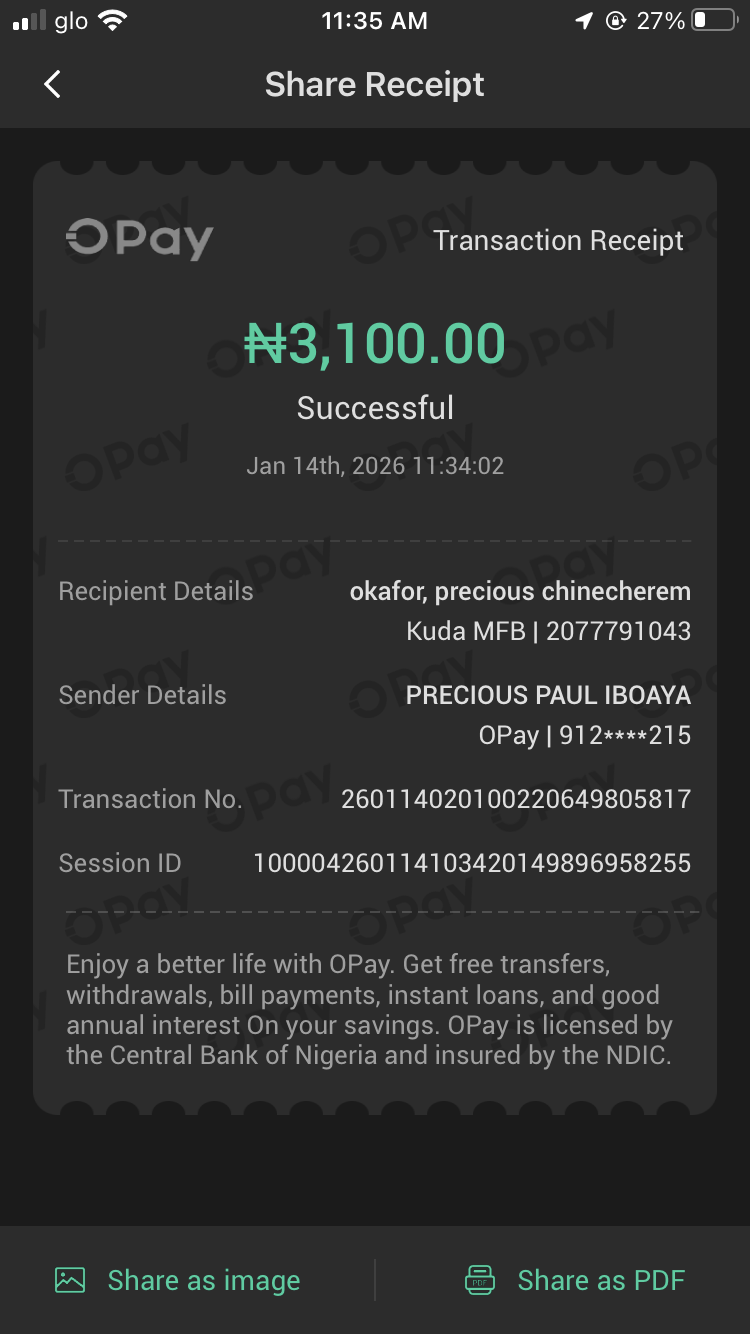Share the receipt as image
Screen dimensions: 750x1334
(178, 1280)
